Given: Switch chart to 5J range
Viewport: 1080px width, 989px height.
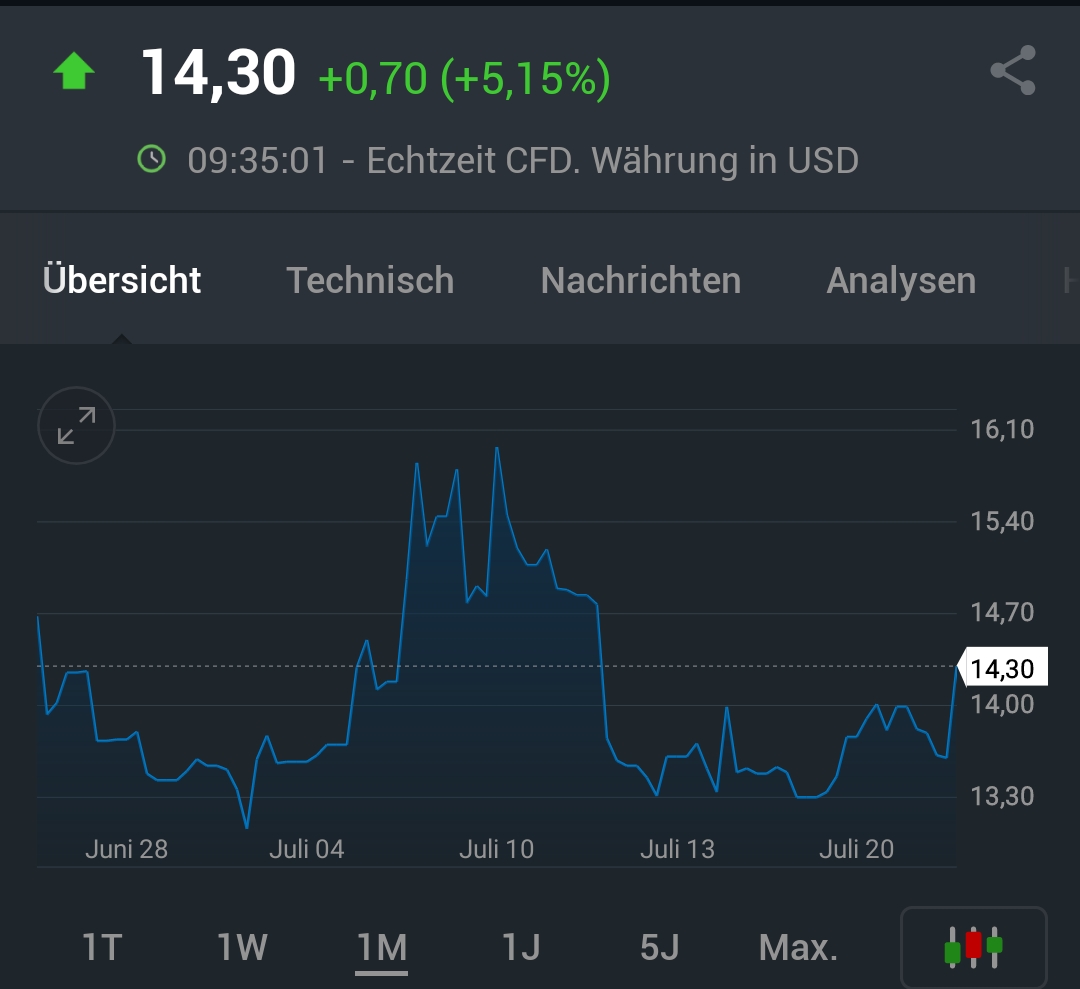Looking at the screenshot, I should [659, 946].
